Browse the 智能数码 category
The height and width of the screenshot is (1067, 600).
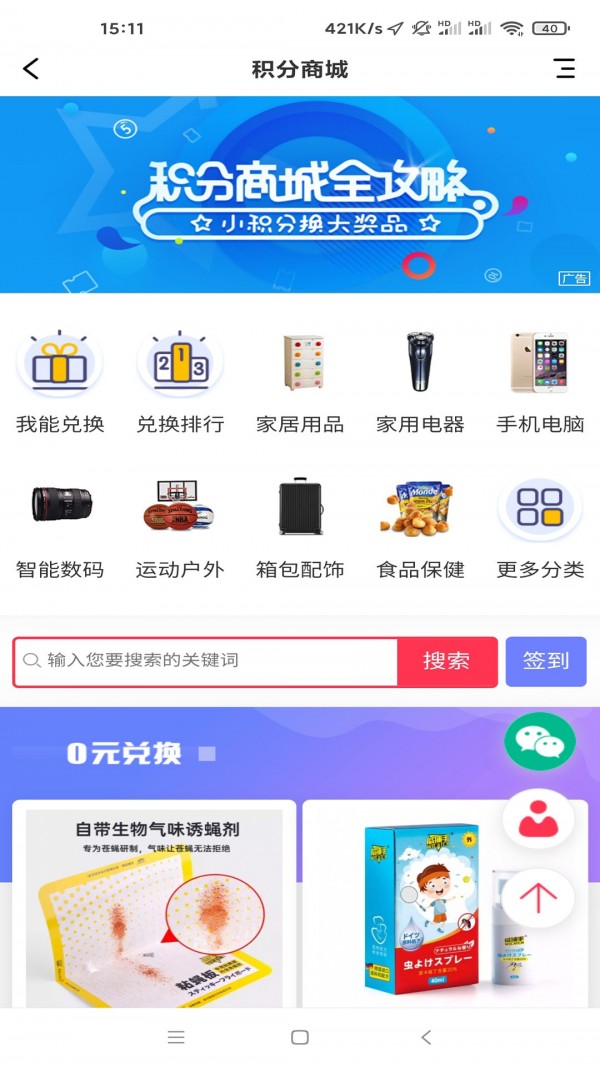pyautogui.click(x=60, y=528)
